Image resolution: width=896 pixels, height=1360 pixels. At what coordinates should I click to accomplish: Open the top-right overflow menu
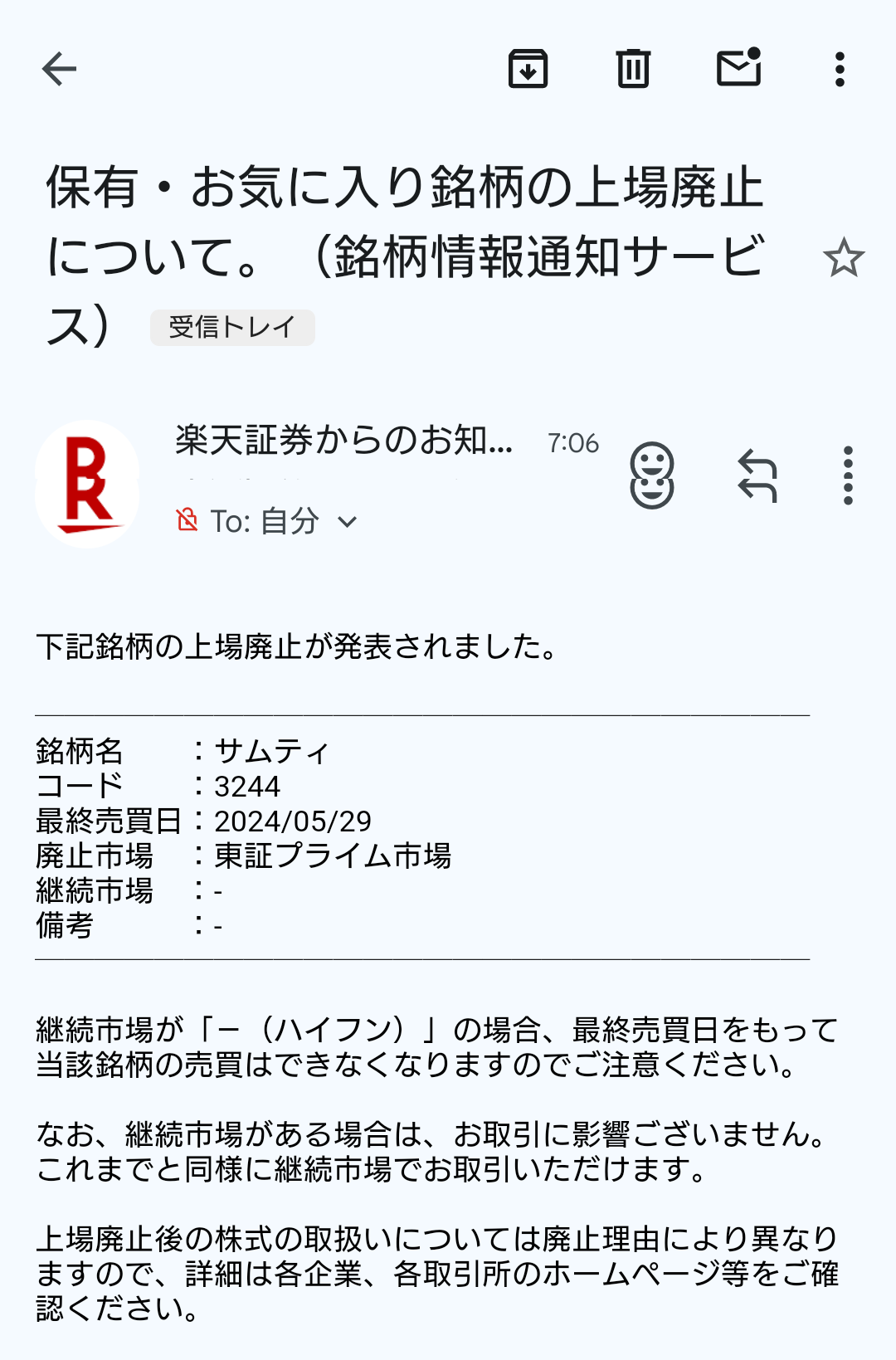tap(842, 71)
